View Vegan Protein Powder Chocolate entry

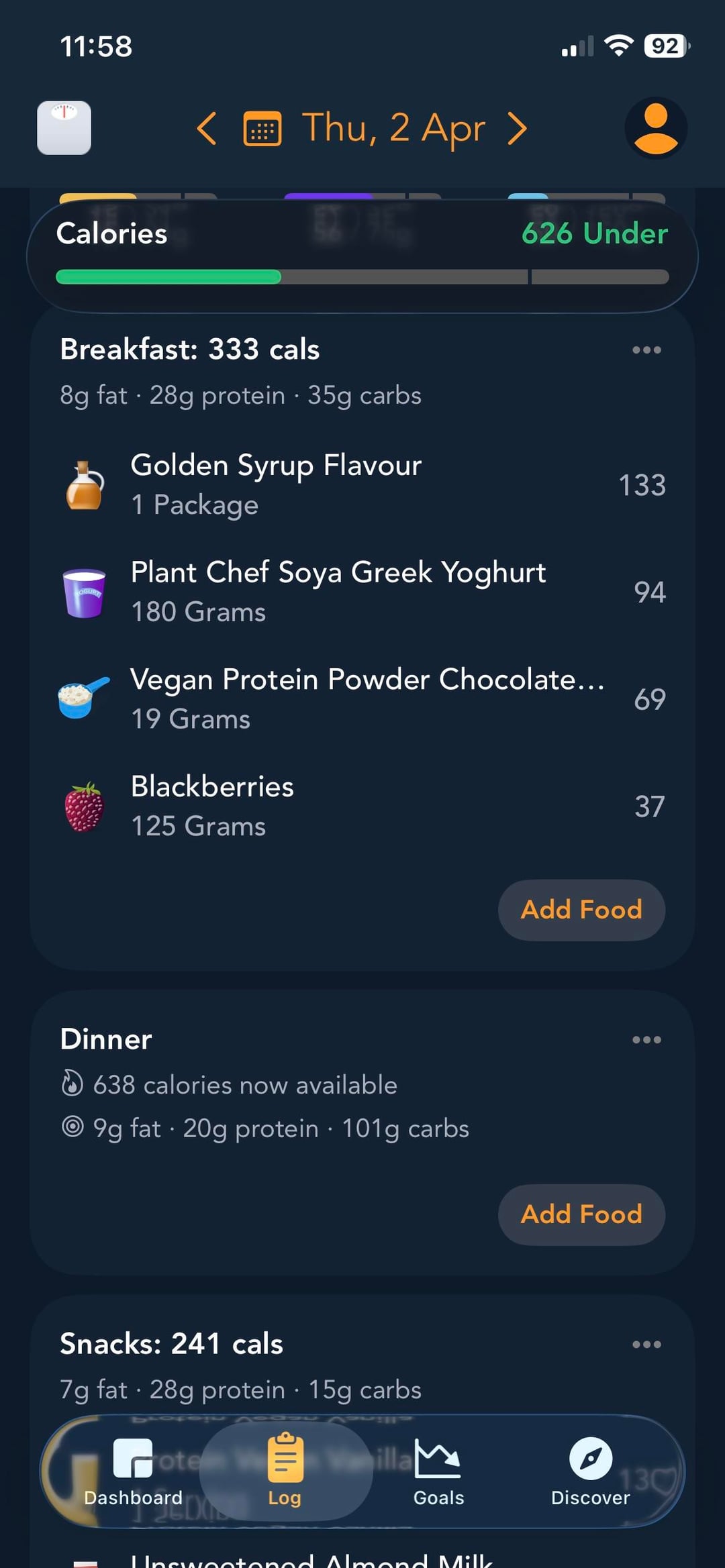(362, 698)
